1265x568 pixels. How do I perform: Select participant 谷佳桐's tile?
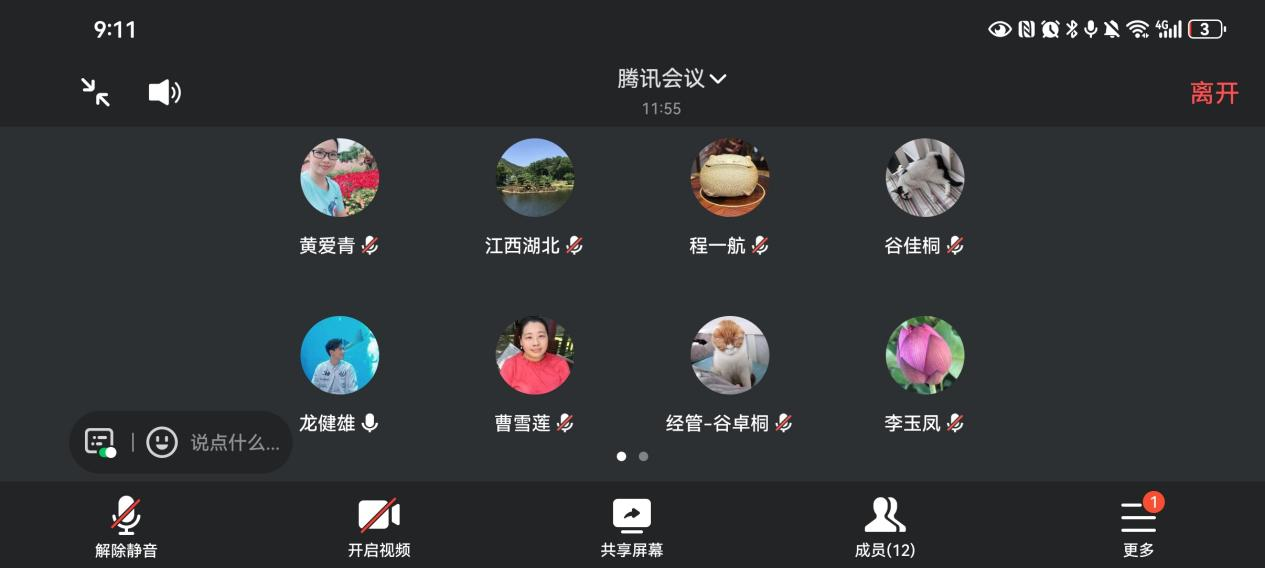click(x=925, y=178)
